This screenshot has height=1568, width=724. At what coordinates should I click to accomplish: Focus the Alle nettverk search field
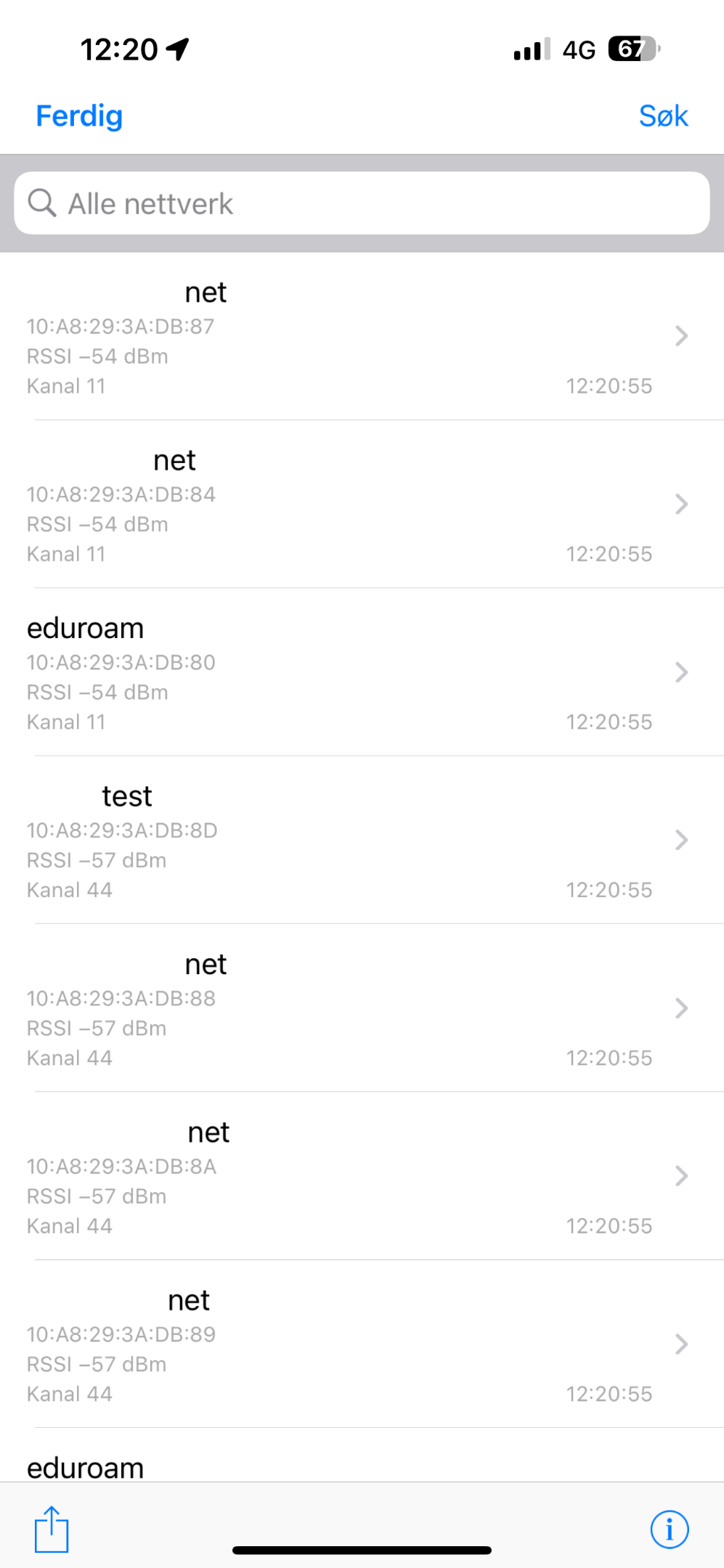(362, 203)
